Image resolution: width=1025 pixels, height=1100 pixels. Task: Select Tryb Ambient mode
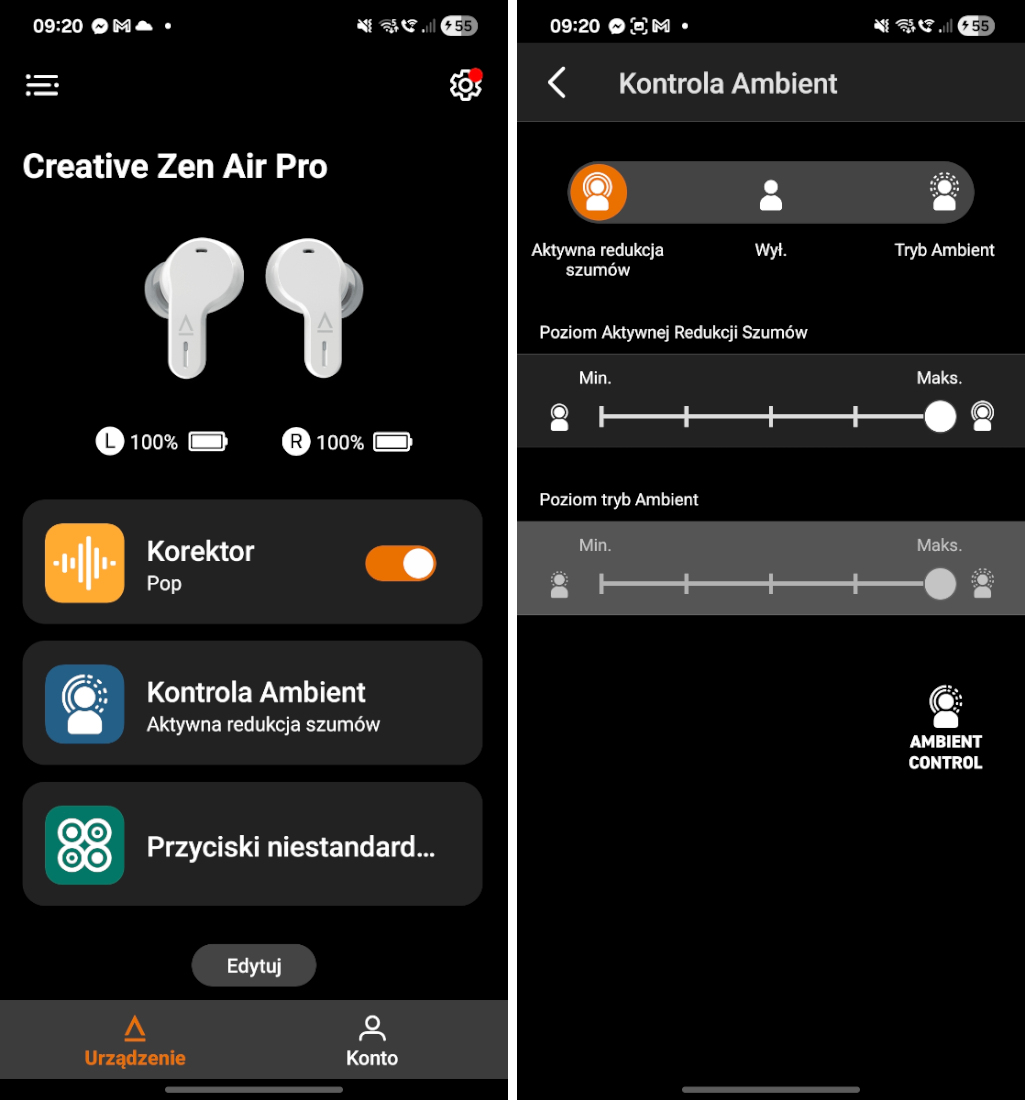[x=944, y=192]
